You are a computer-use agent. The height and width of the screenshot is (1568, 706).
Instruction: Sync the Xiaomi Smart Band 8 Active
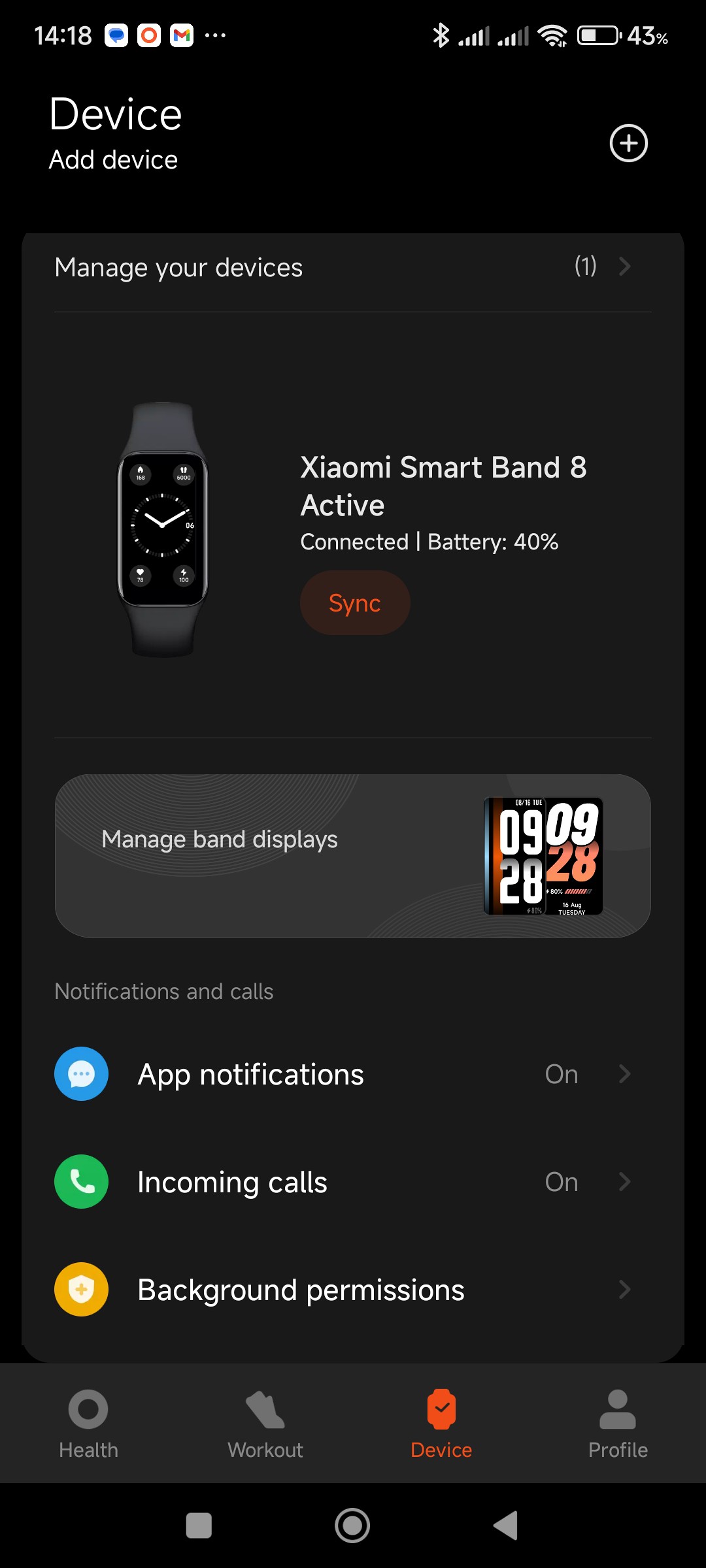tap(355, 603)
